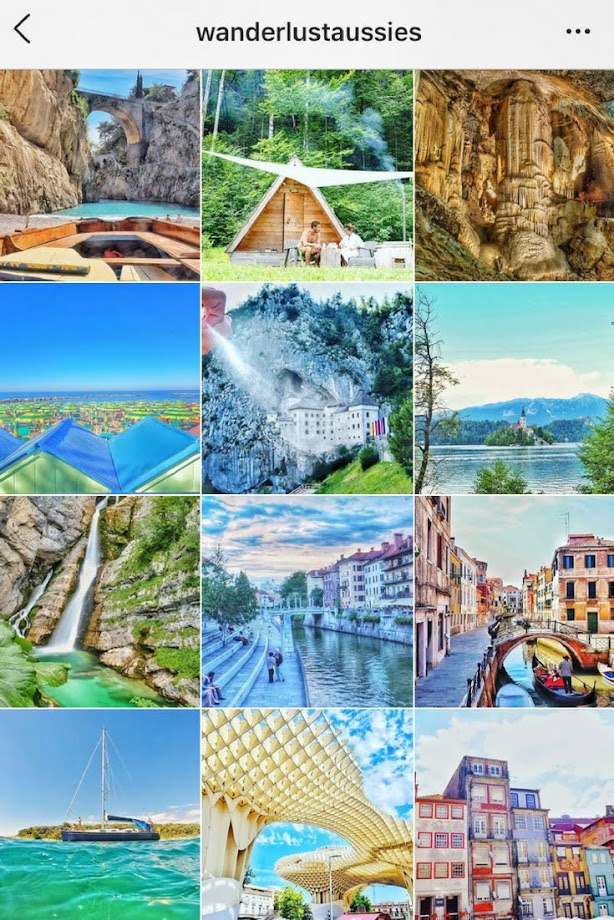View the wooden A-frame cabin post
Viewport: 614px width, 920px height.
click(307, 175)
